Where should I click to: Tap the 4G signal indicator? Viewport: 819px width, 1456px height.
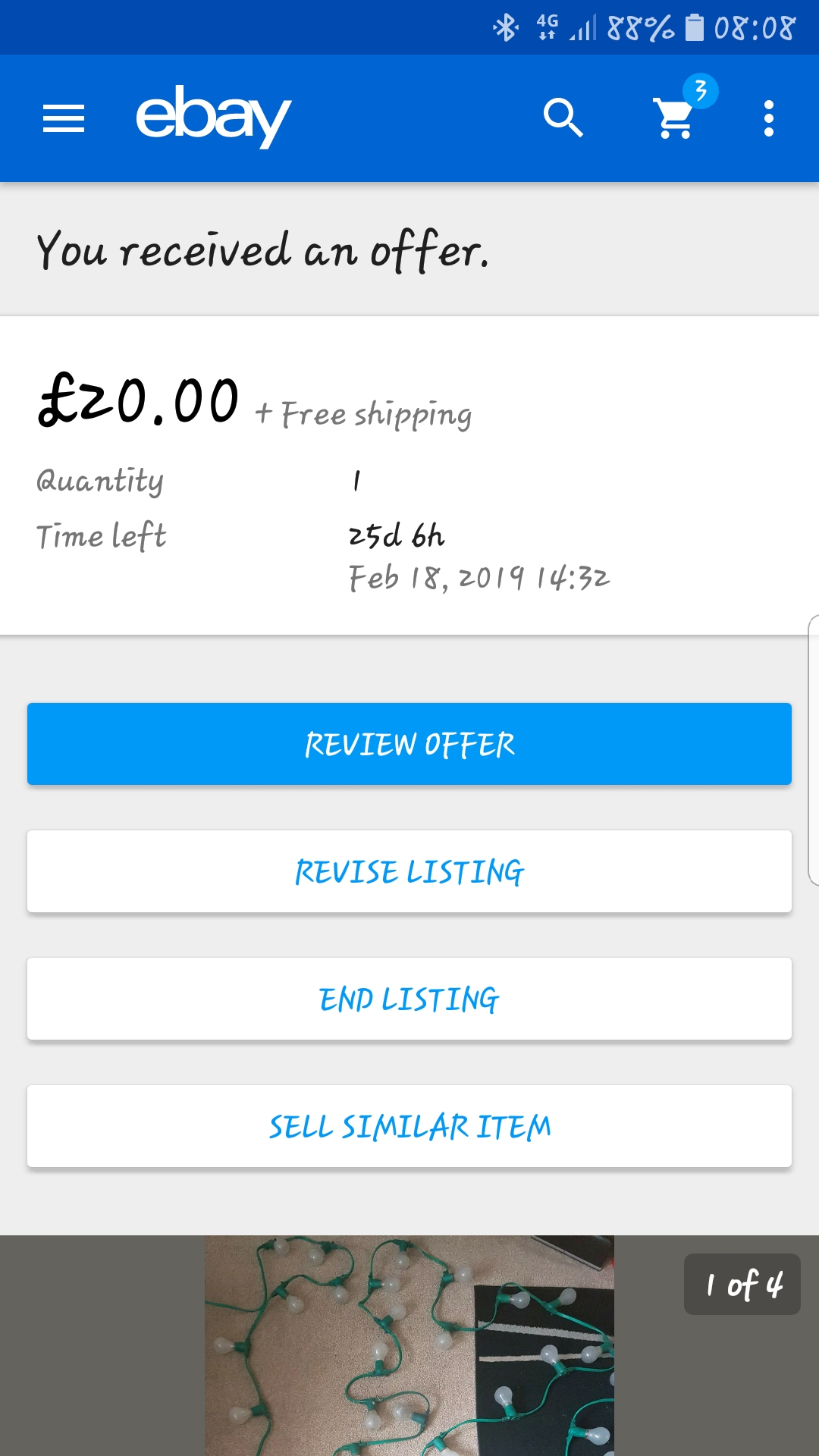548,27
